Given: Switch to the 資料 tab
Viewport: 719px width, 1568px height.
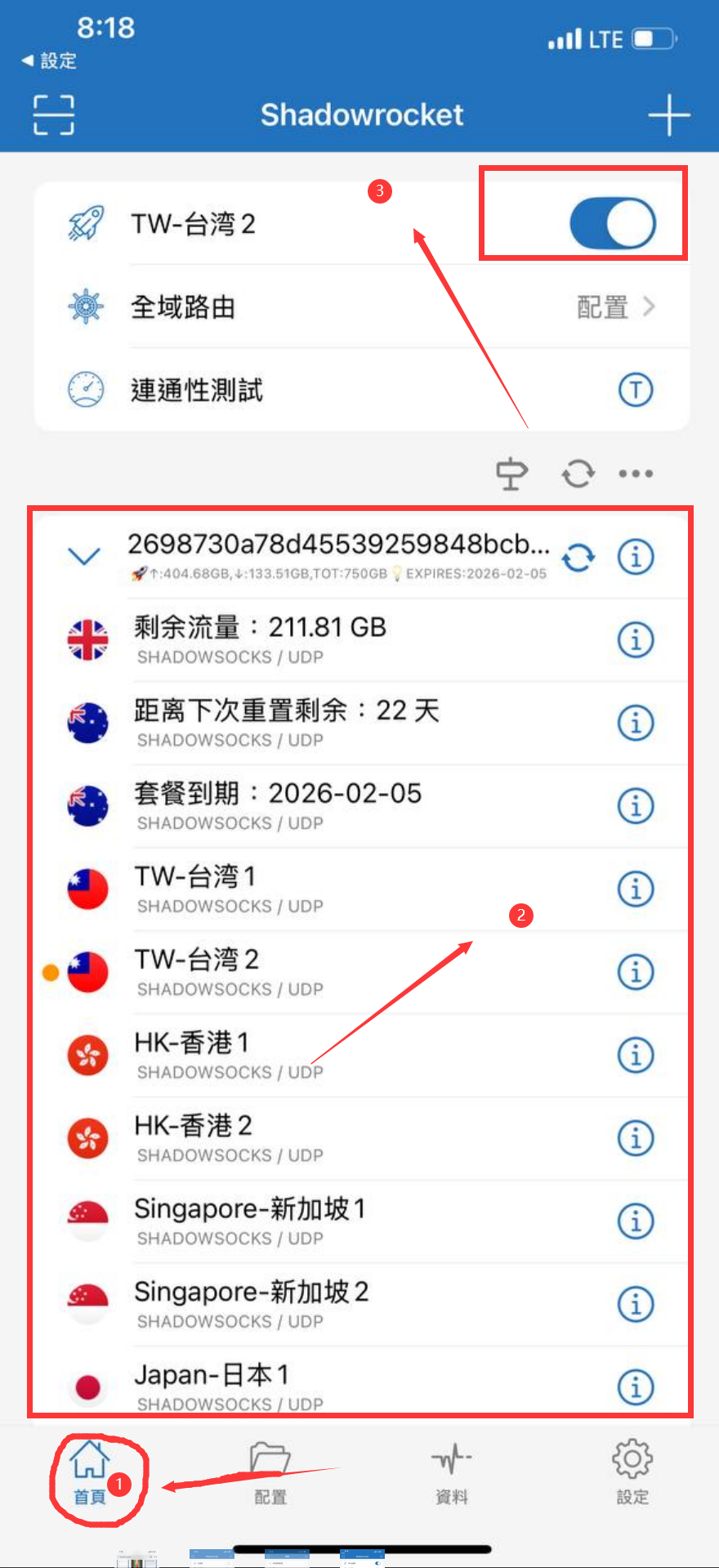Looking at the screenshot, I should [451, 1473].
